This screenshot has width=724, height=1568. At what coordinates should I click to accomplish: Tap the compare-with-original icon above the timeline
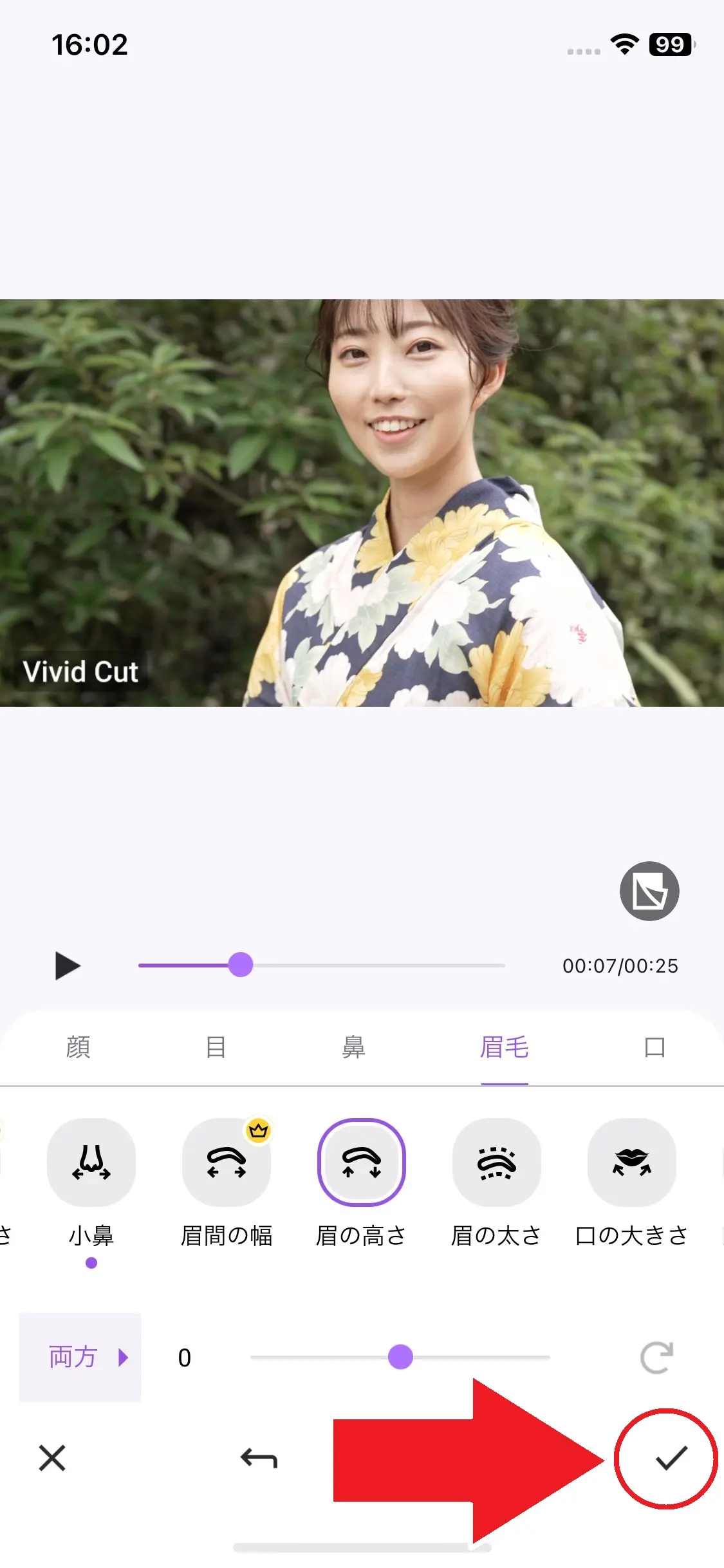pos(649,891)
